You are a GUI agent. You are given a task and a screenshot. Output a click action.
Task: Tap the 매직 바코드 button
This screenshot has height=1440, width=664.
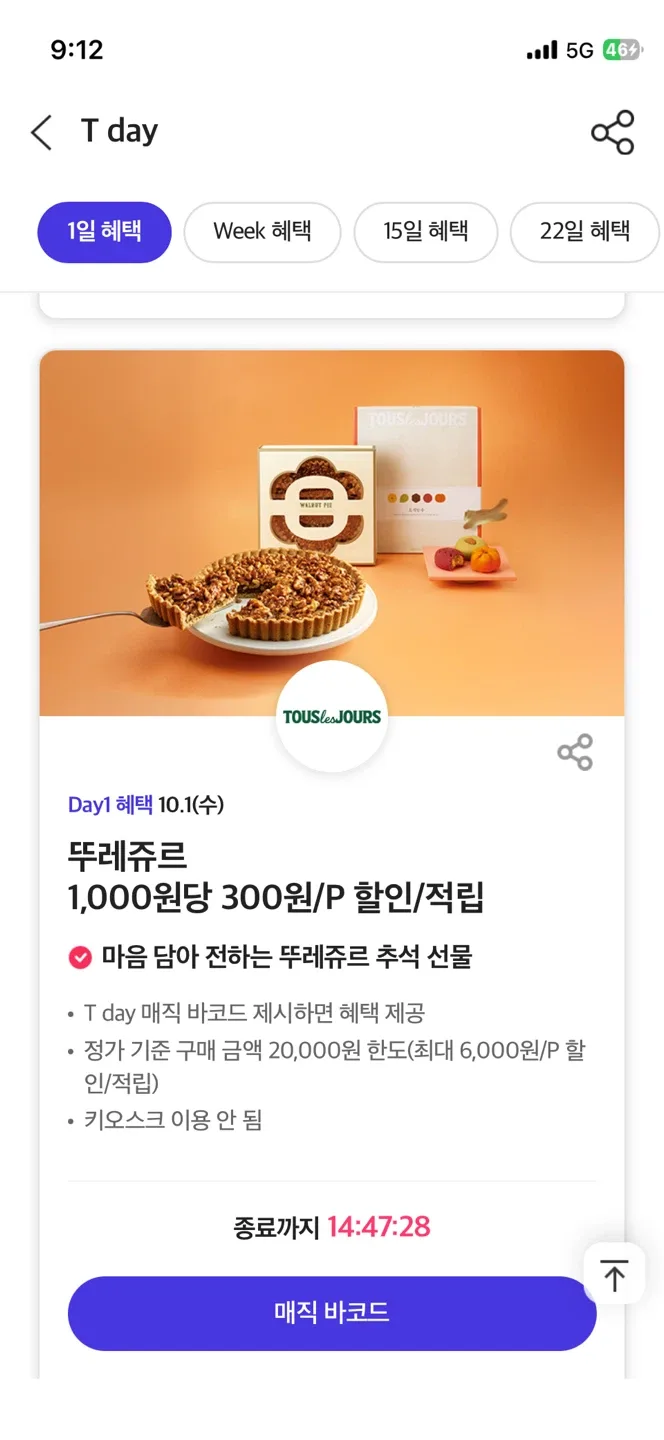pos(332,1313)
